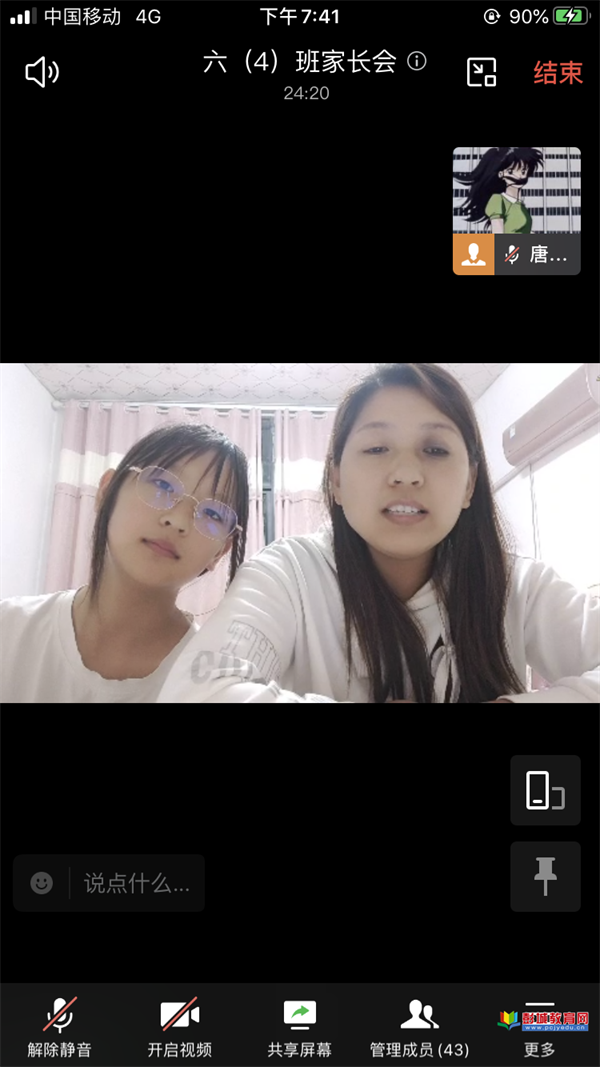Tap 结束 to end the meeting

(x=557, y=72)
